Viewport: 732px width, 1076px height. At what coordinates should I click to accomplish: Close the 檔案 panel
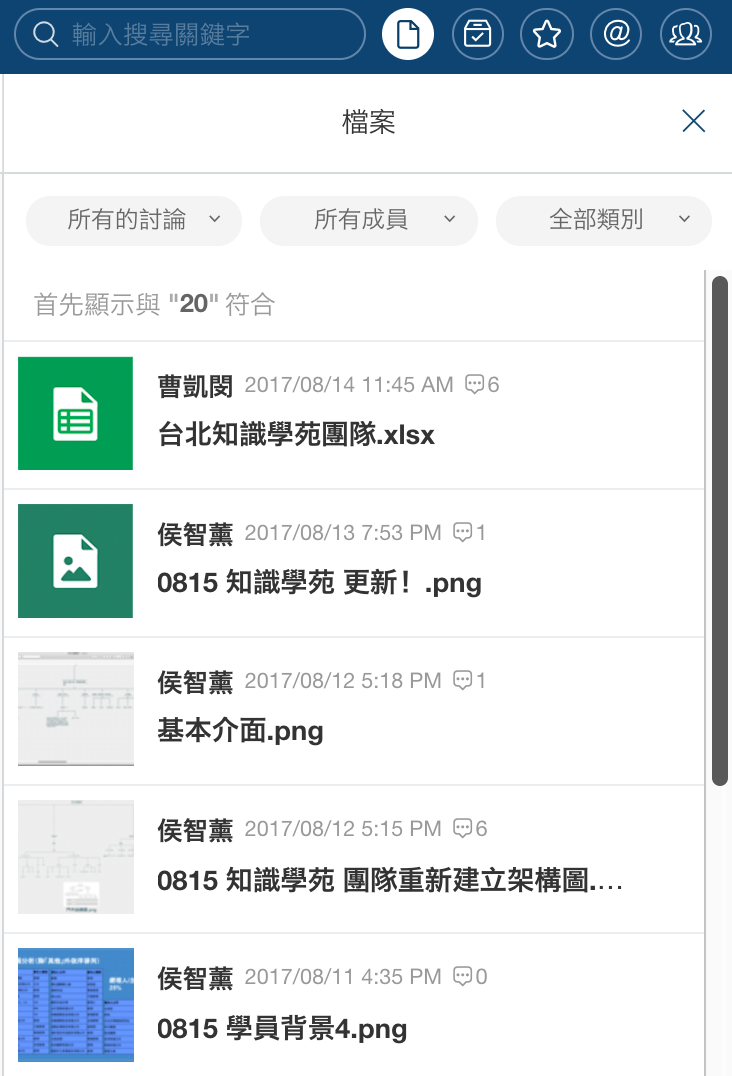(693, 122)
